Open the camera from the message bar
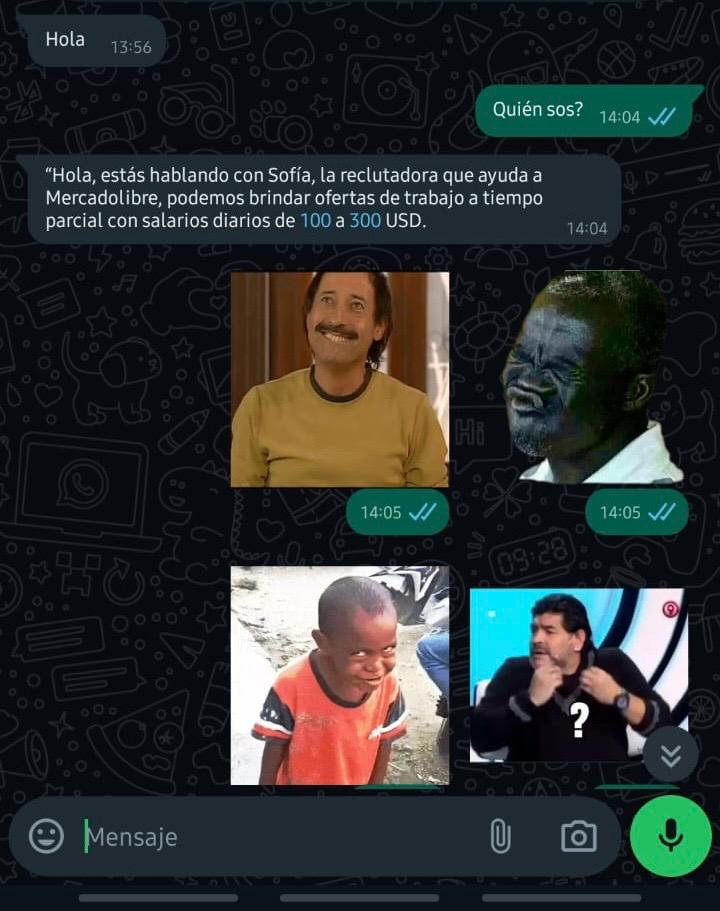 pyautogui.click(x=578, y=836)
